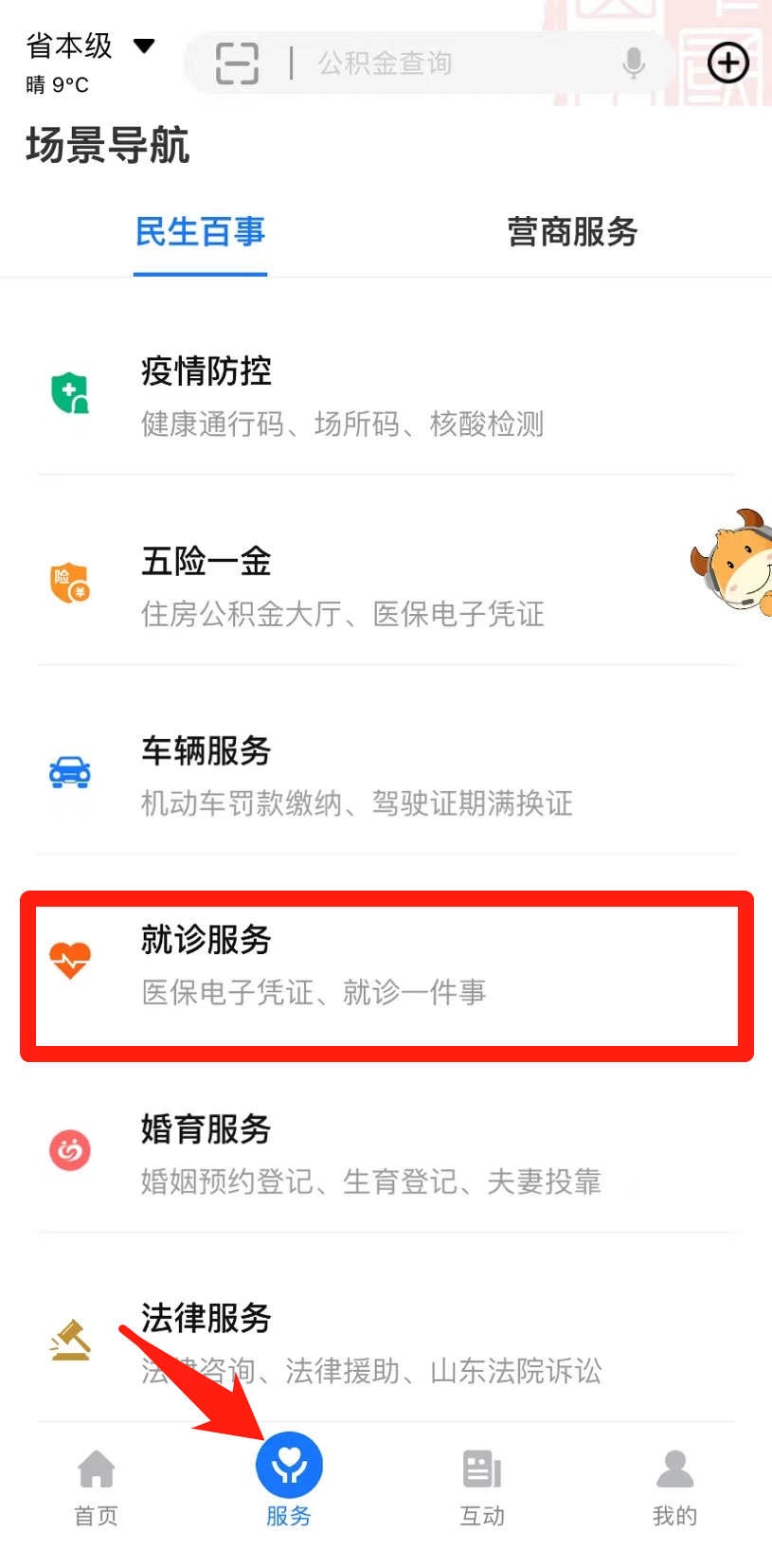Switch to the 民生百事 tab
This screenshot has width=772, height=1568.
[x=200, y=232]
